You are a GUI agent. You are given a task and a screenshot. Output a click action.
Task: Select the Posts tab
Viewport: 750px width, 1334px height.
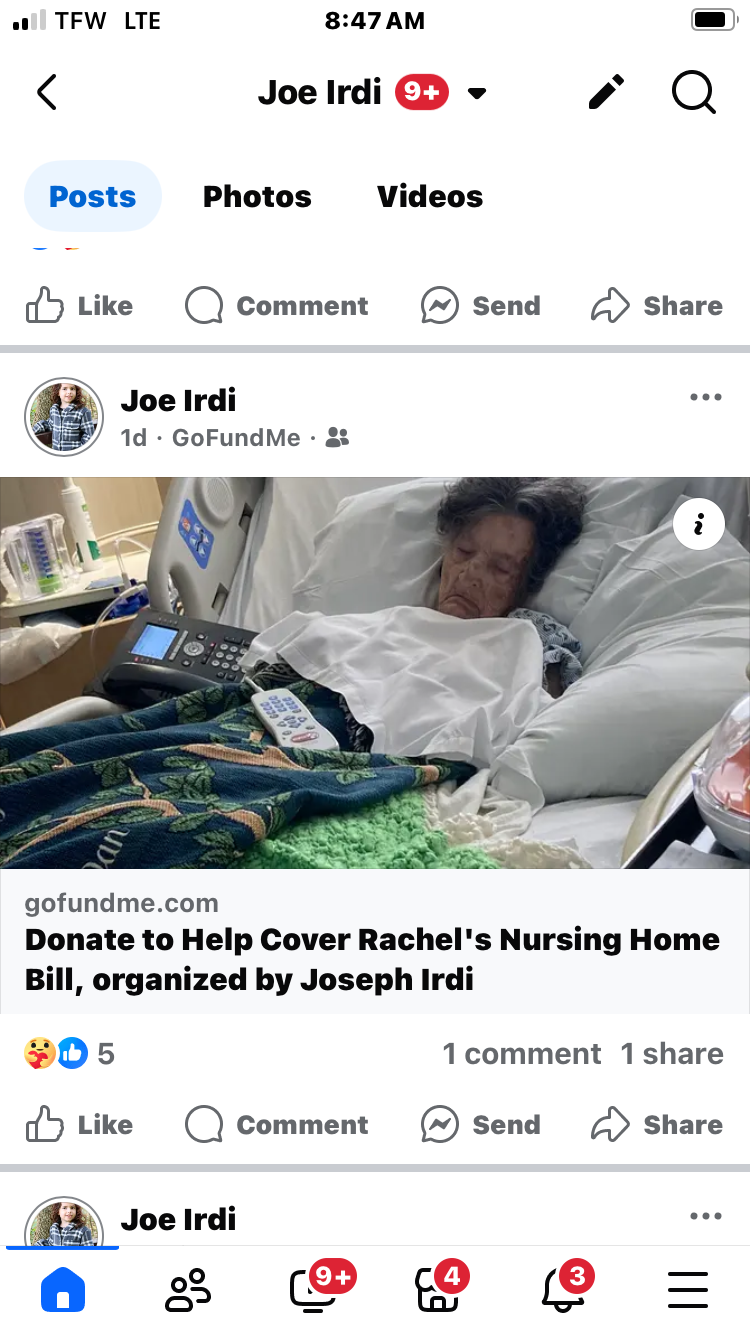pyautogui.click(x=92, y=197)
